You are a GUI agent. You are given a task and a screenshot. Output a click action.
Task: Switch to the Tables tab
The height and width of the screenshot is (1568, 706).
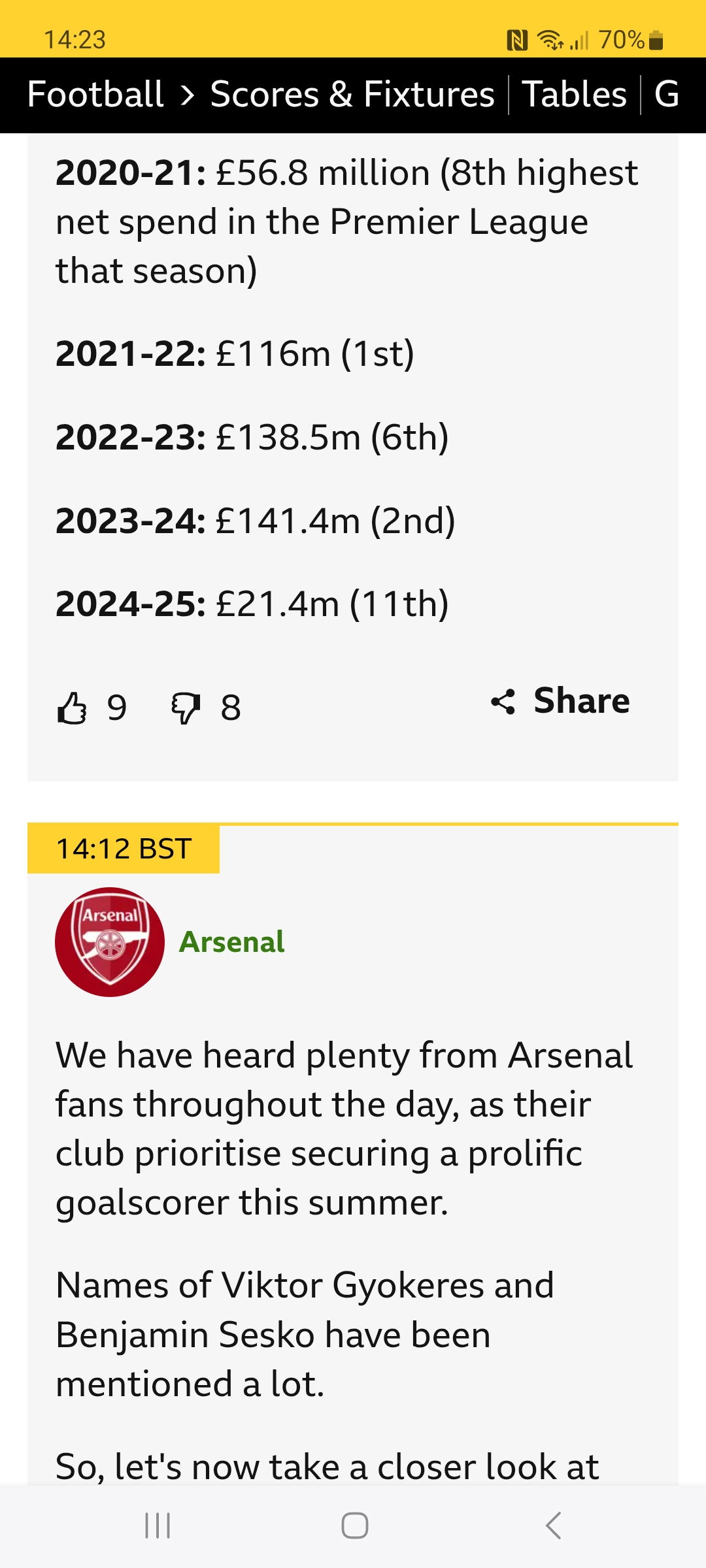click(x=575, y=94)
